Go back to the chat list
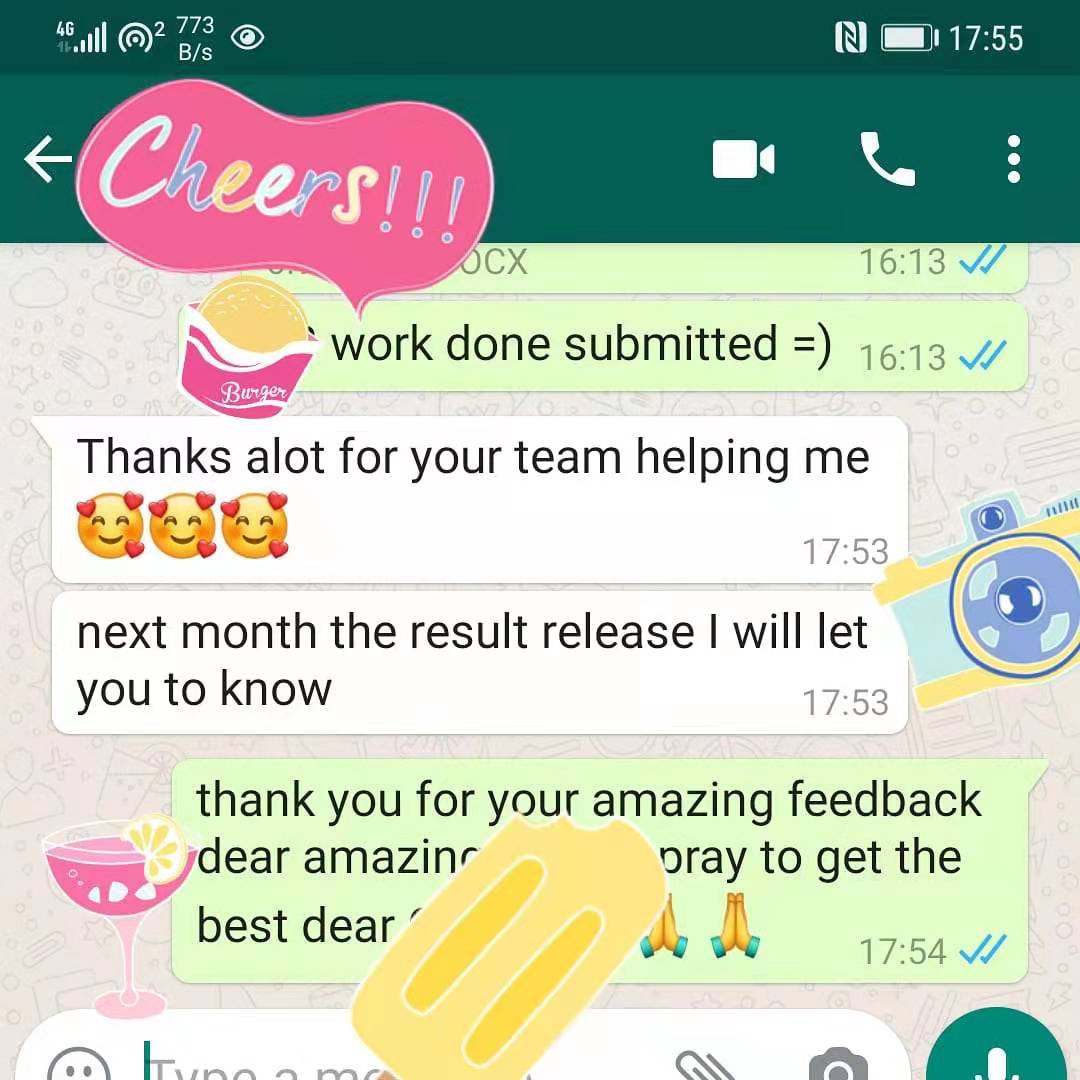 [x=48, y=160]
